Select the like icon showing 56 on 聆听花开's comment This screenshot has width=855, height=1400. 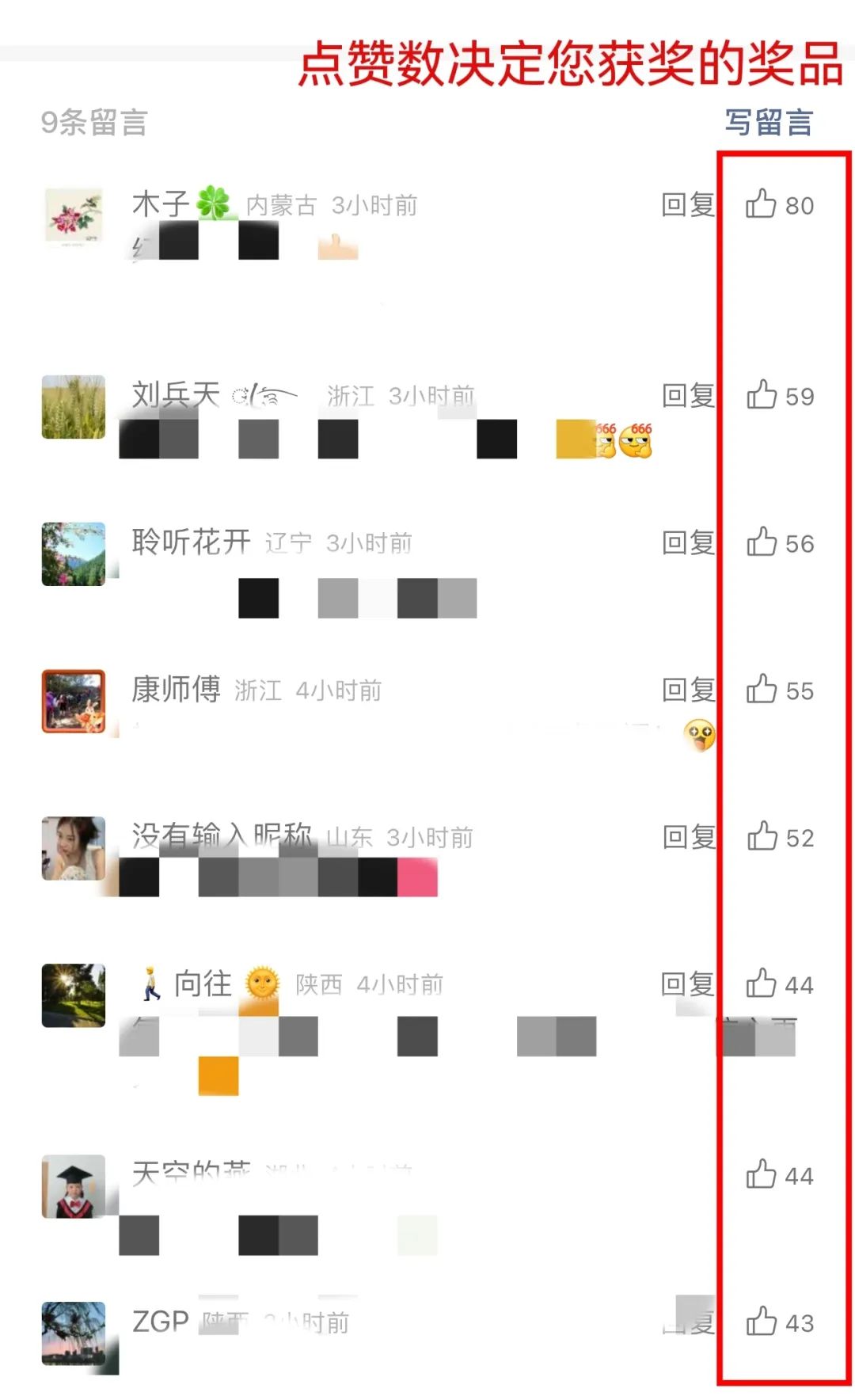pos(762,544)
